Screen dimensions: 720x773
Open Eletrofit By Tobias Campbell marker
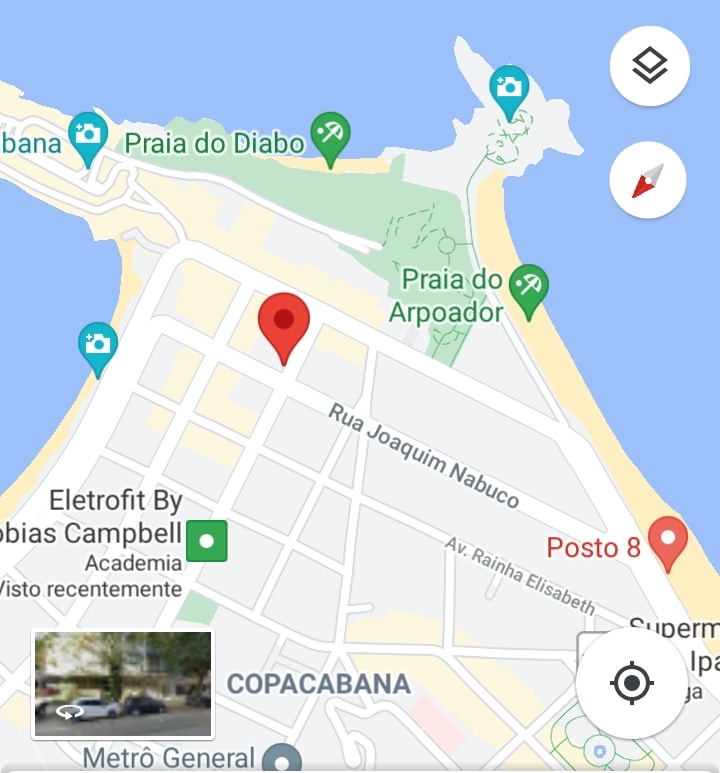pyautogui.click(x=207, y=541)
